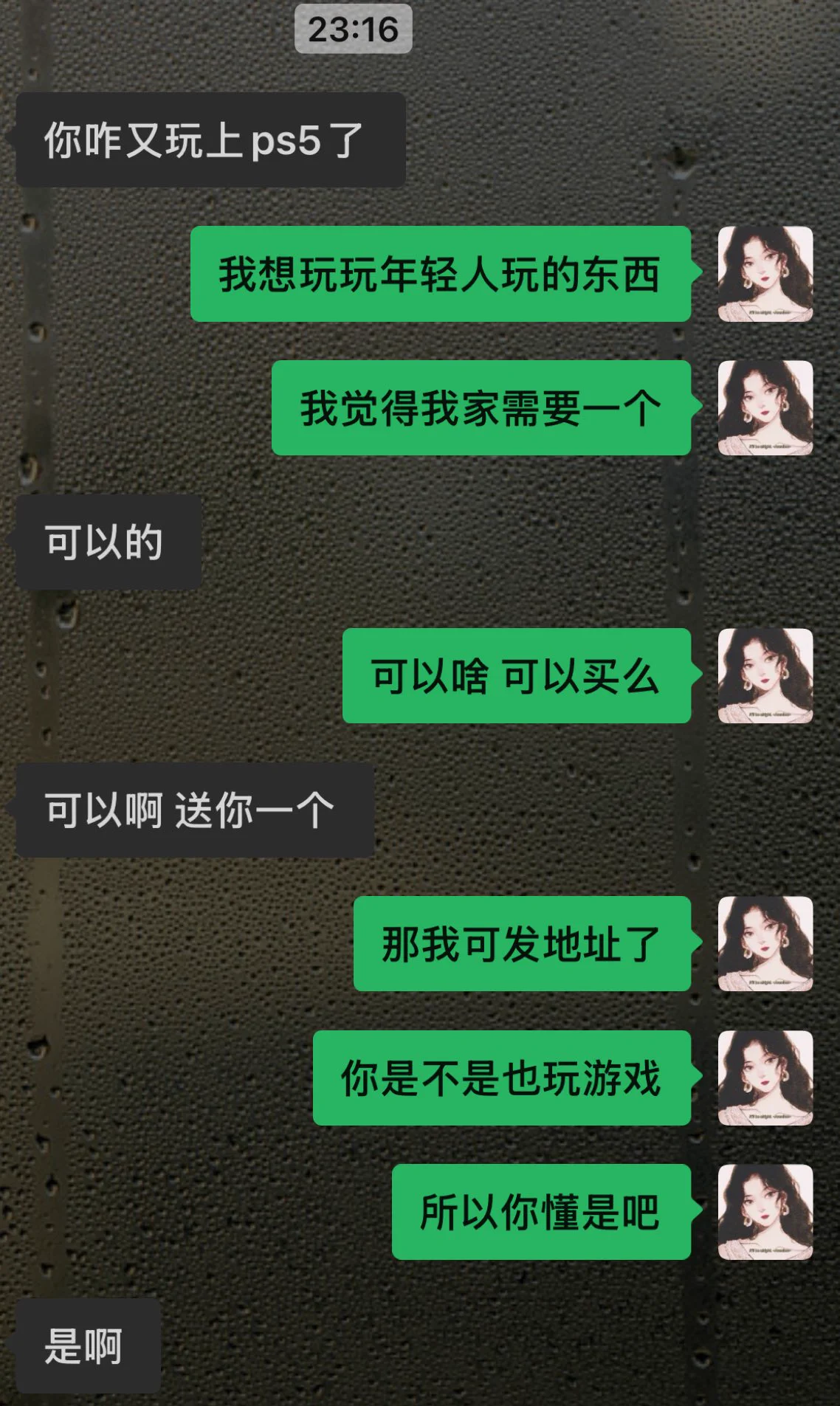Open sender's avatar beside 我想玩玩年轻人玩的东西
The width and height of the screenshot is (840, 1406).
[x=765, y=274]
